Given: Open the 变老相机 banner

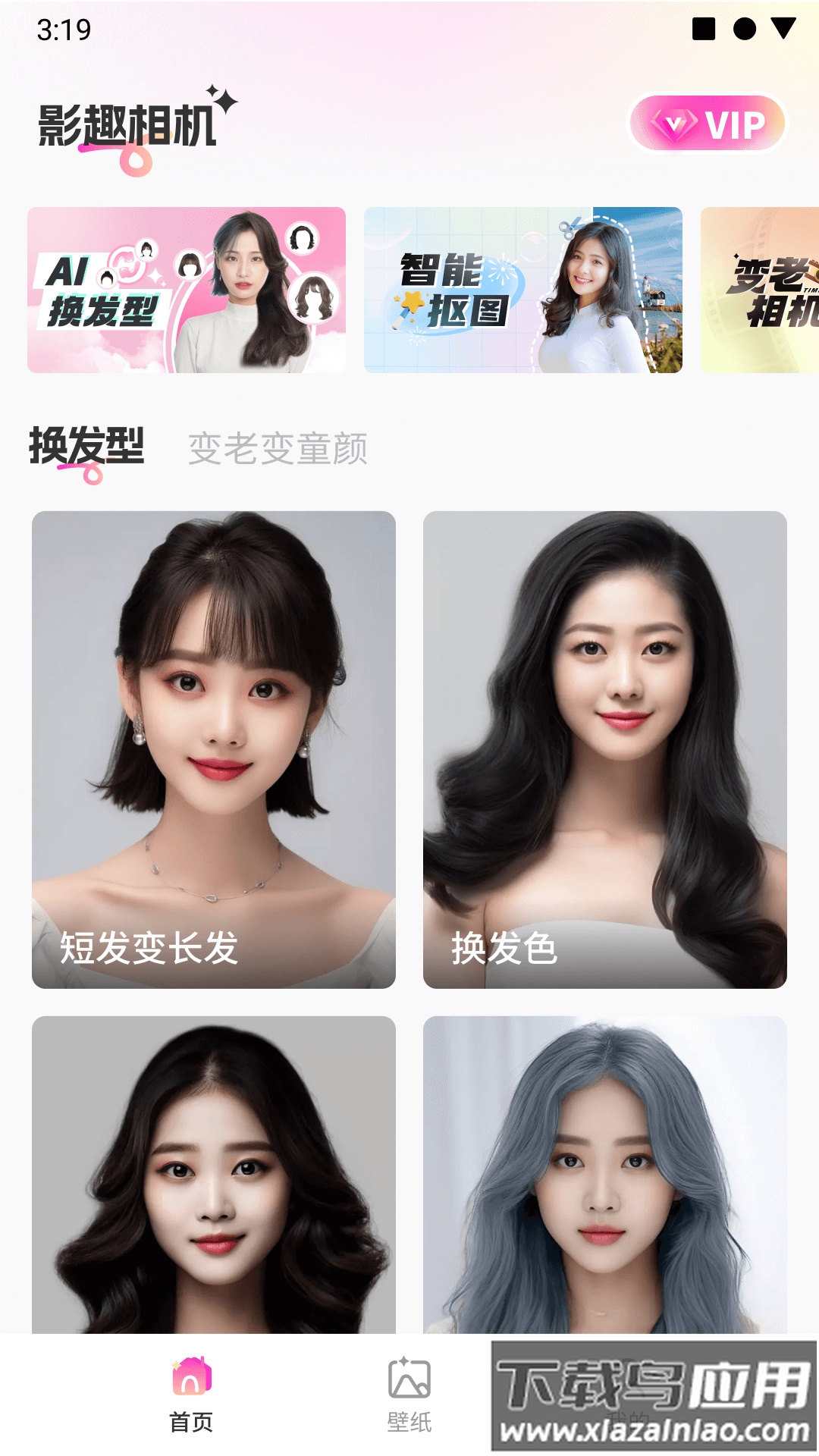Looking at the screenshot, I should (760, 290).
